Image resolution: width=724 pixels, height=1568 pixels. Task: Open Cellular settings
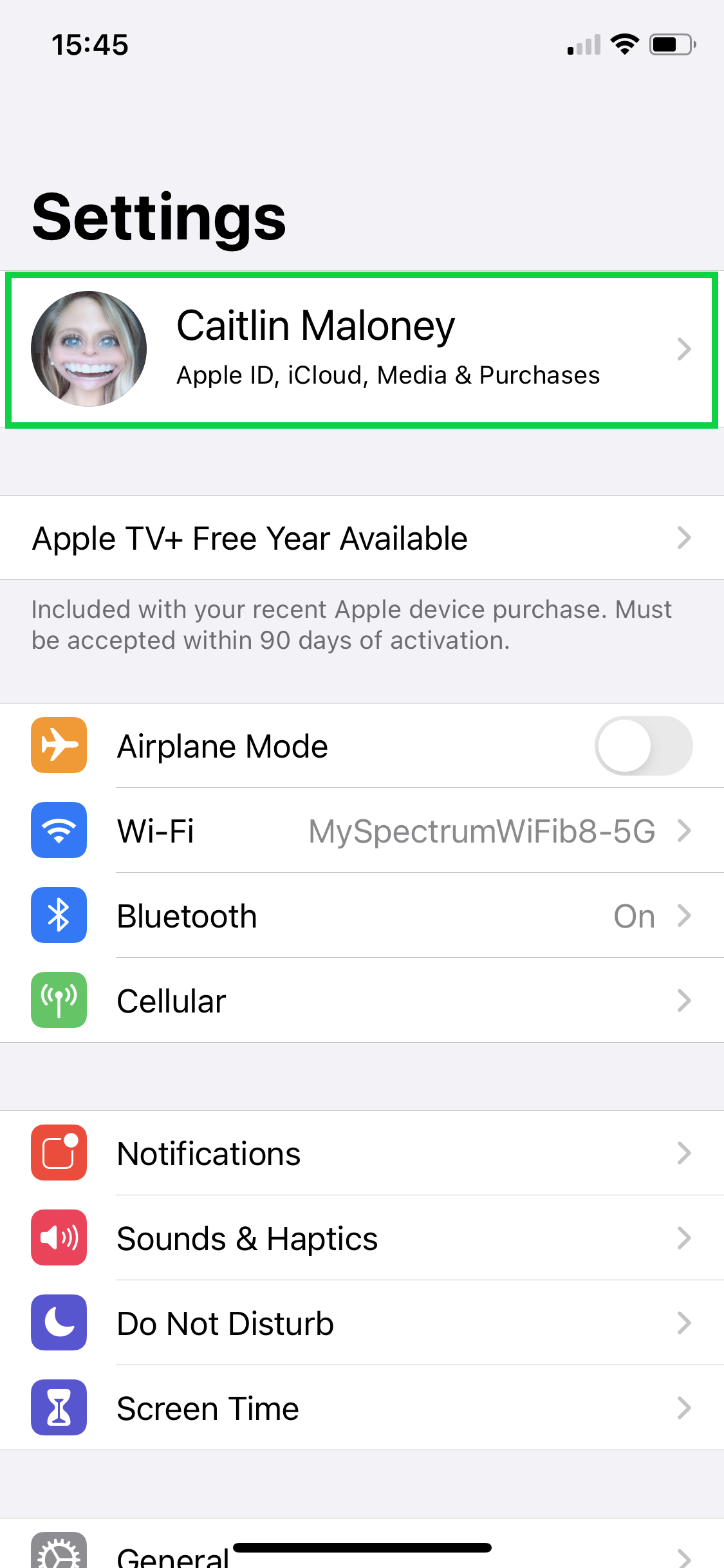(360, 1001)
